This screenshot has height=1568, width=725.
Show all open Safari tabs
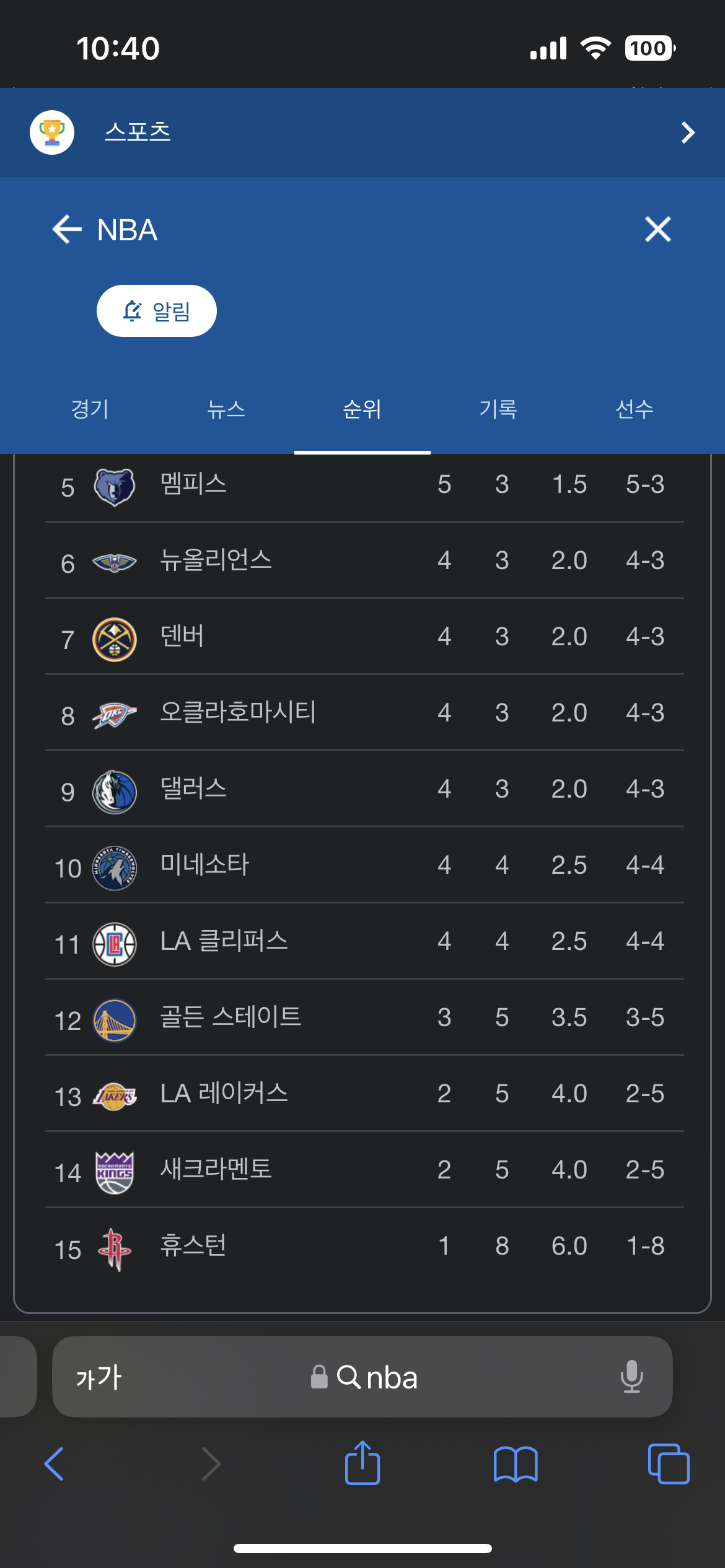tap(668, 1464)
